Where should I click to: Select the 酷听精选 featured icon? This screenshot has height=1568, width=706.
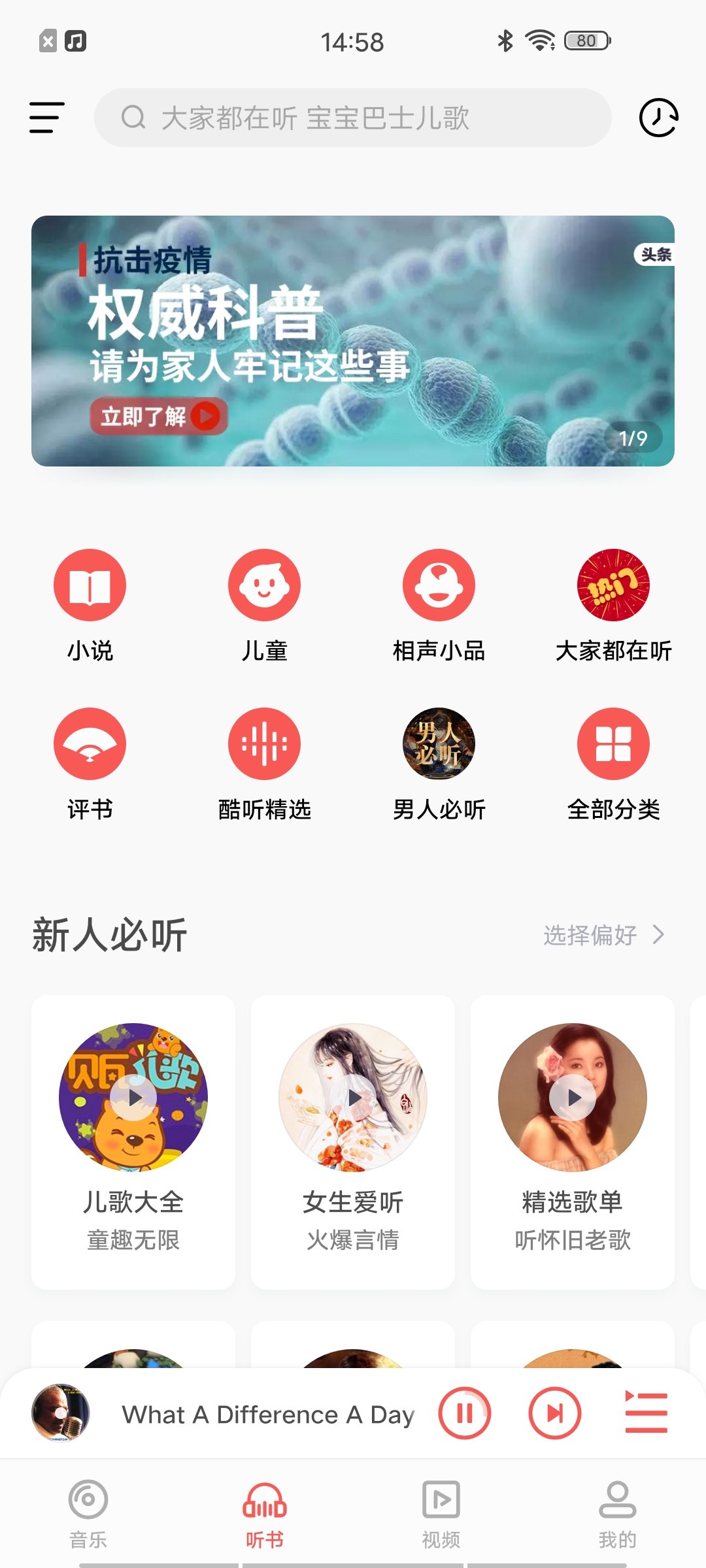tap(264, 743)
